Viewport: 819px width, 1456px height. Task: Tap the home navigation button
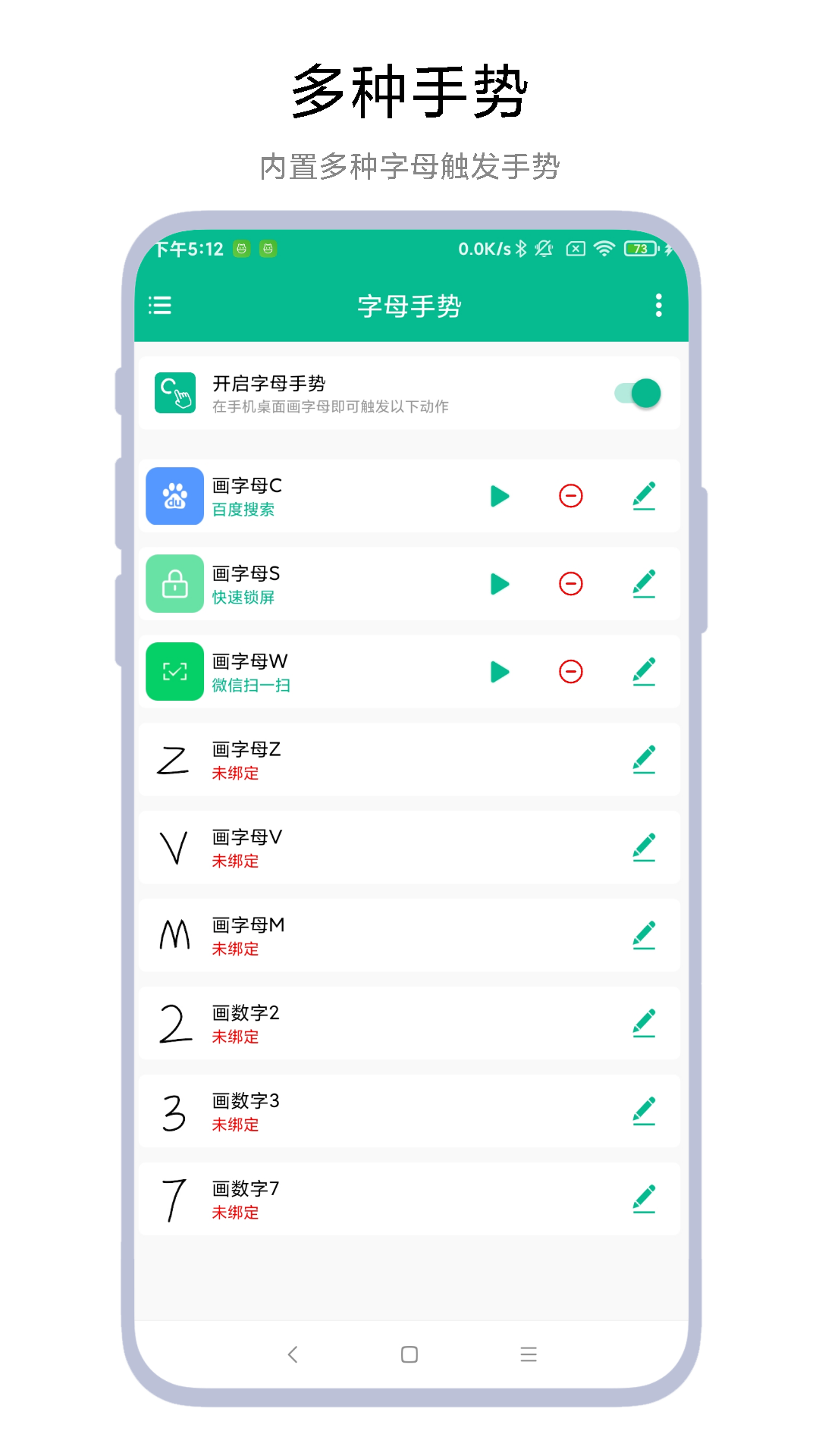(x=408, y=1355)
